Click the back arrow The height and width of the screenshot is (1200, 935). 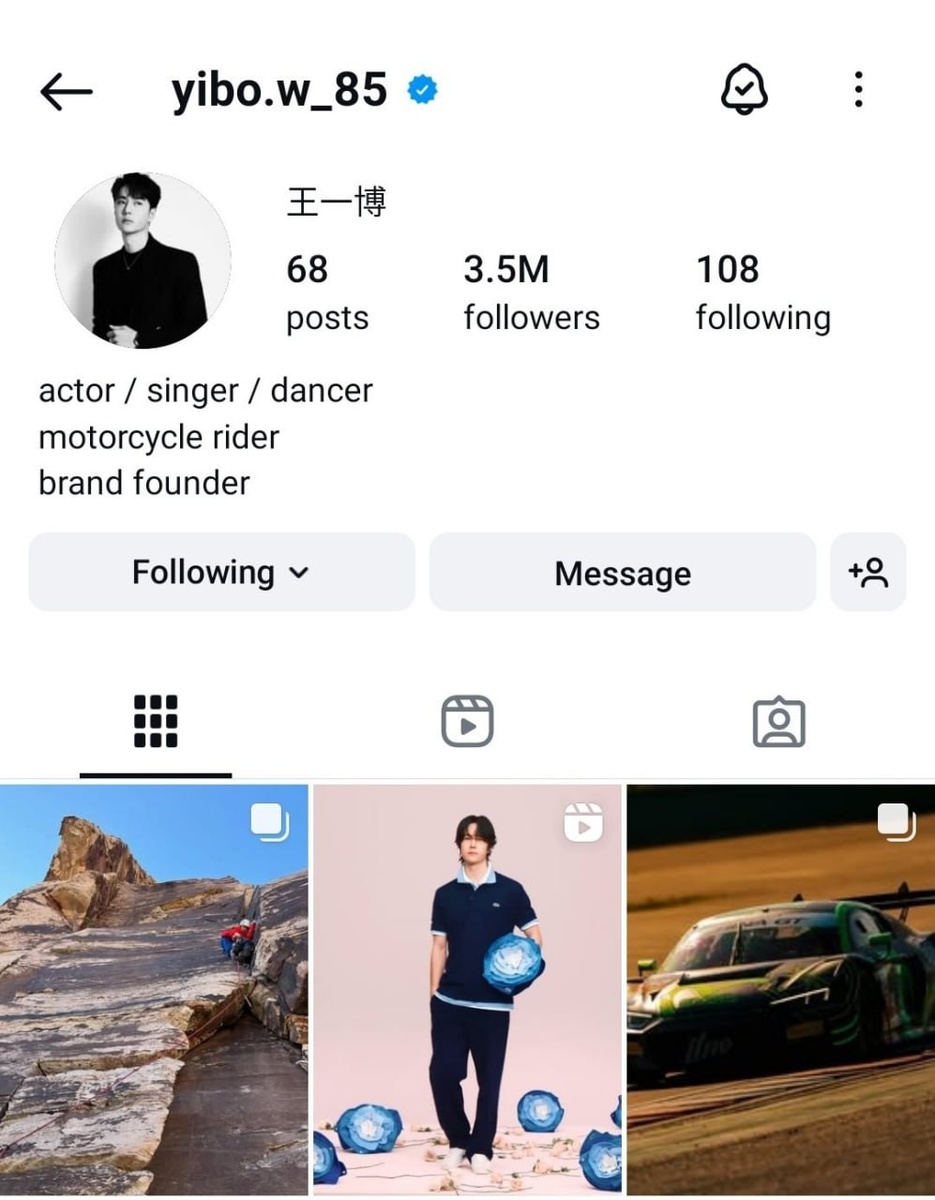[64, 90]
